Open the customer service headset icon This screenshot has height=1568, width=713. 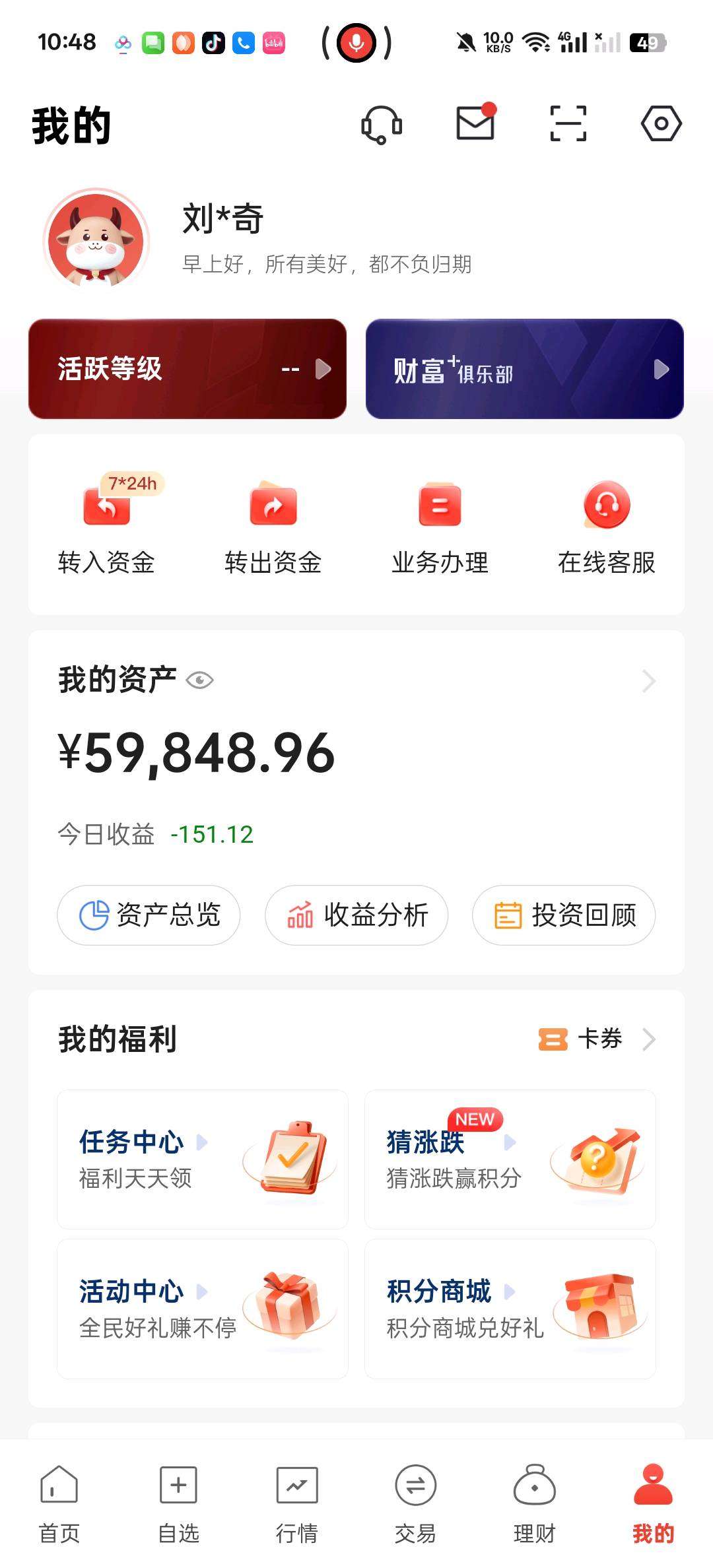pos(382,125)
